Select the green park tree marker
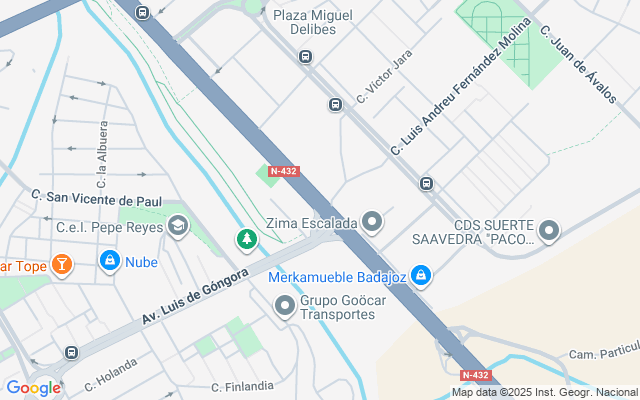 tap(246, 239)
